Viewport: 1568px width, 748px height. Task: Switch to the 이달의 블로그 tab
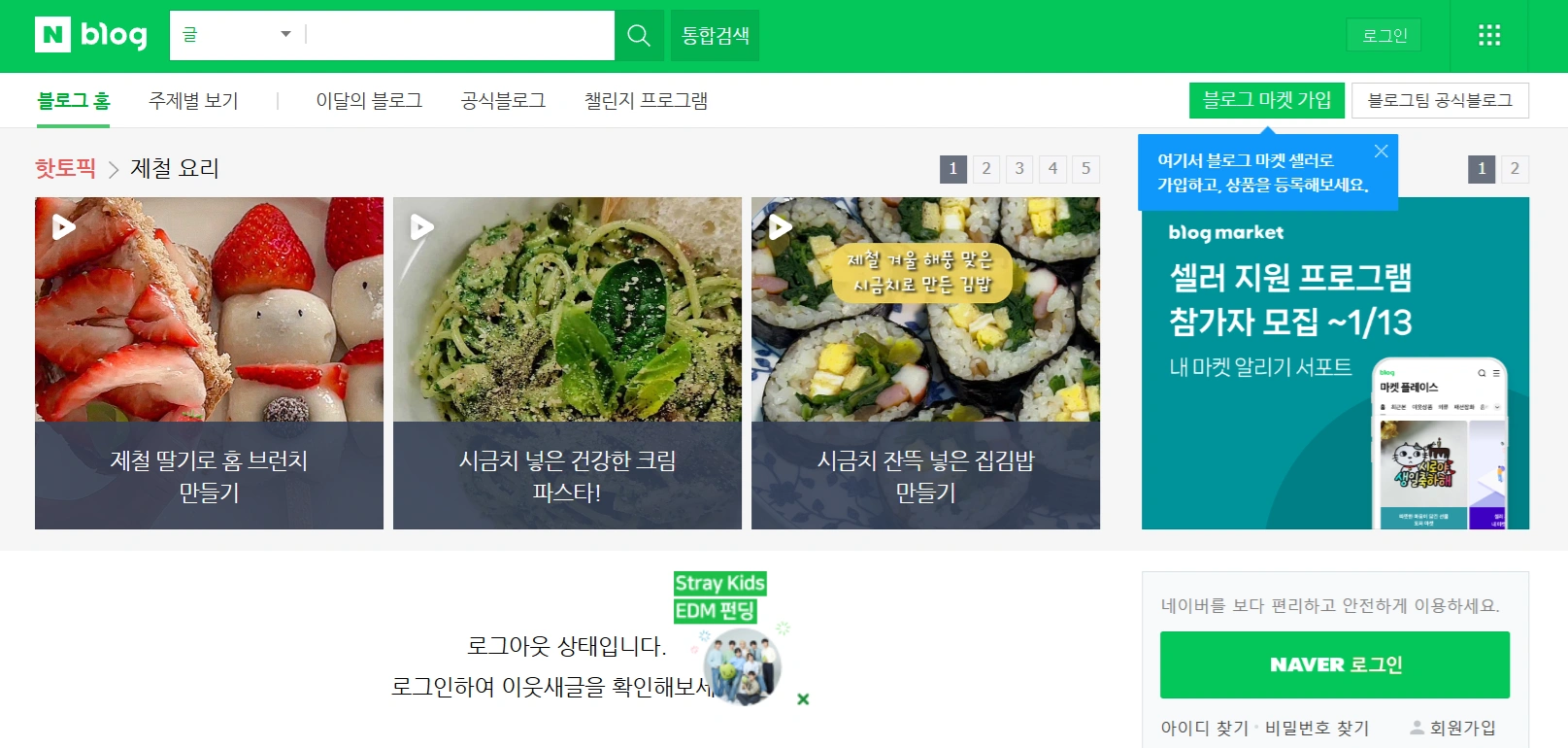point(369,101)
